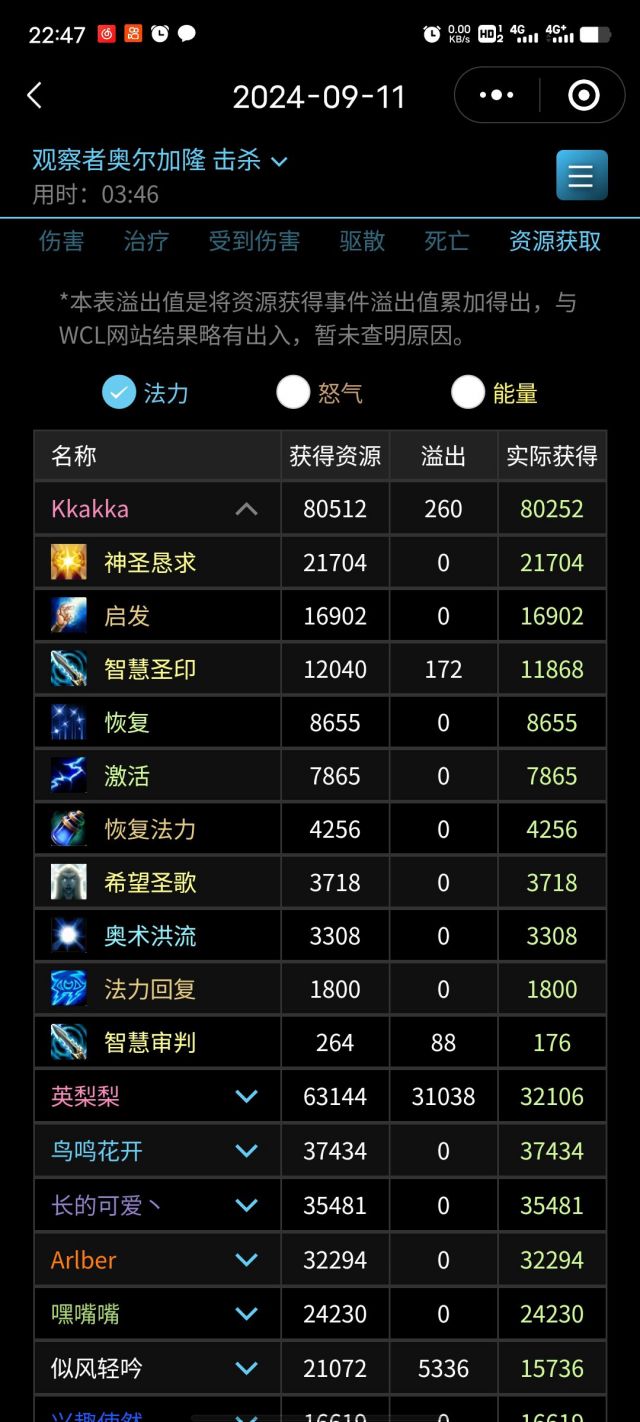
Task: Select the 法力 resource option
Action: point(119,393)
